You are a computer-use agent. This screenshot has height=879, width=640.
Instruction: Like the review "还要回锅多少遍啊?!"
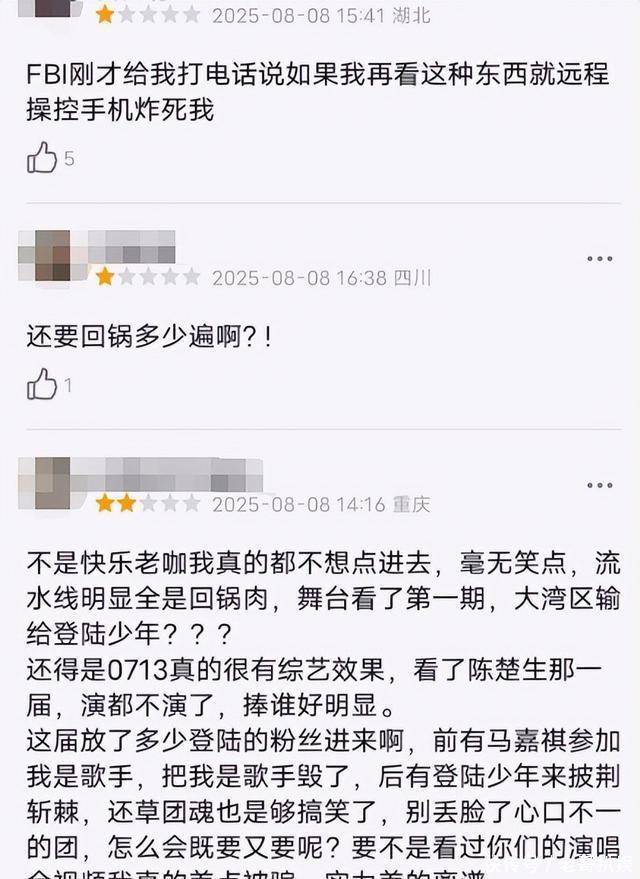pyautogui.click(x=42, y=384)
